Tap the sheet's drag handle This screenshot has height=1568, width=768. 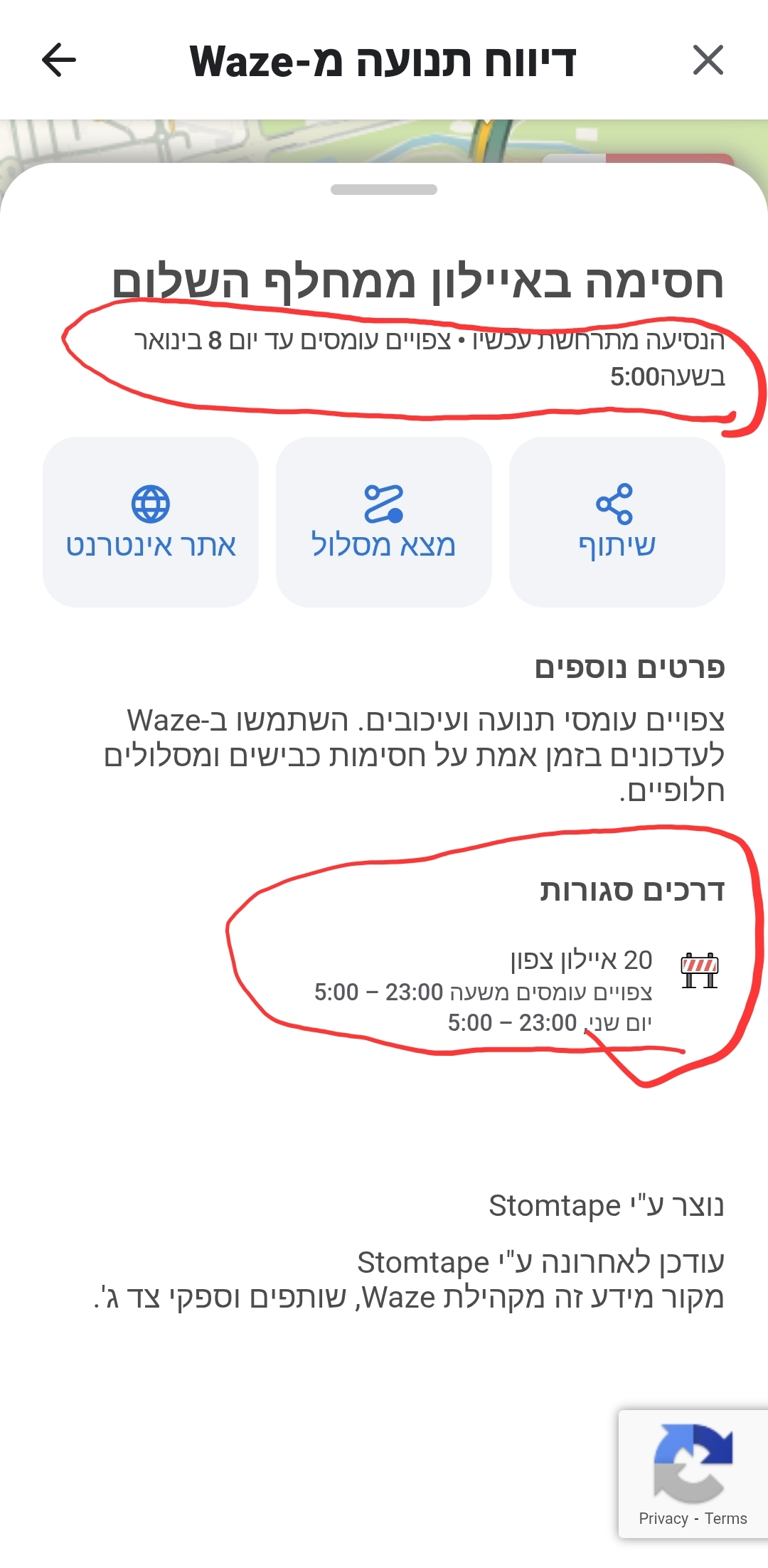point(383,190)
